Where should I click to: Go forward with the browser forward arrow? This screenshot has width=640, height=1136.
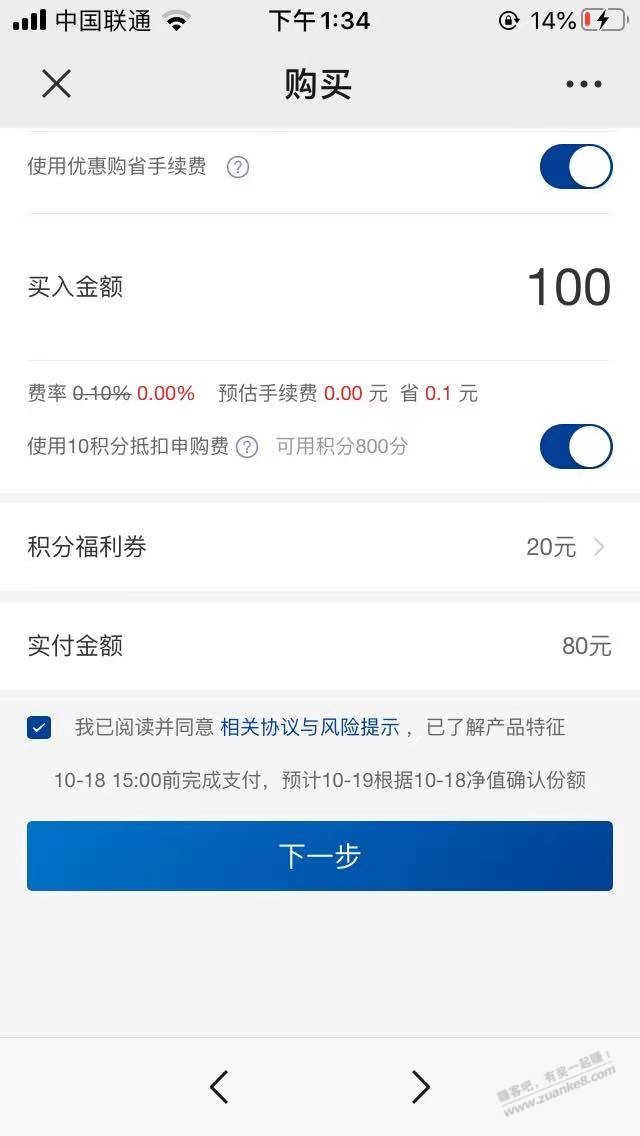[x=421, y=1086]
